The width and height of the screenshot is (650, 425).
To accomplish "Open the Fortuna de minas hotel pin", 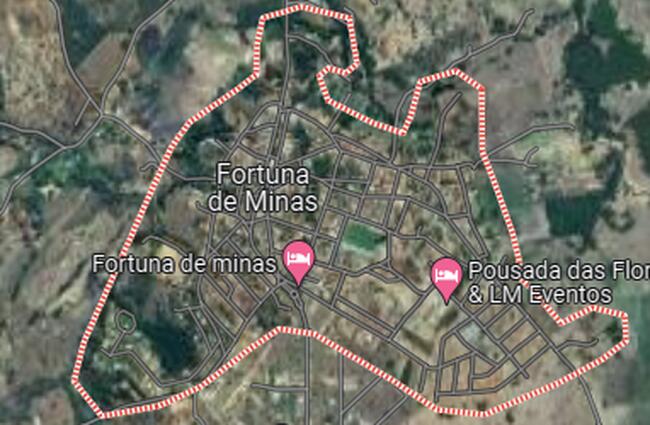I will (x=298, y=259).
